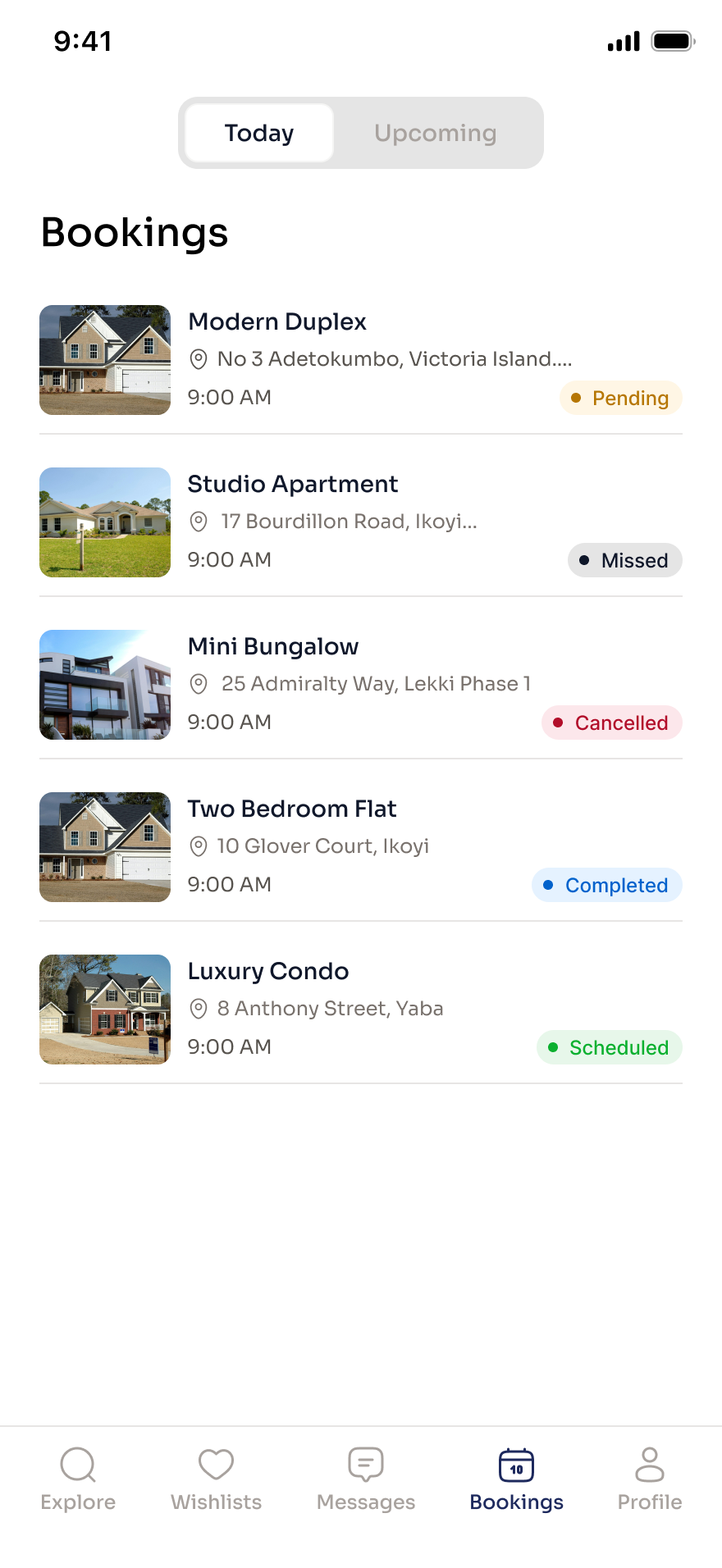Go to the Explore tab

click(78, 1479)
